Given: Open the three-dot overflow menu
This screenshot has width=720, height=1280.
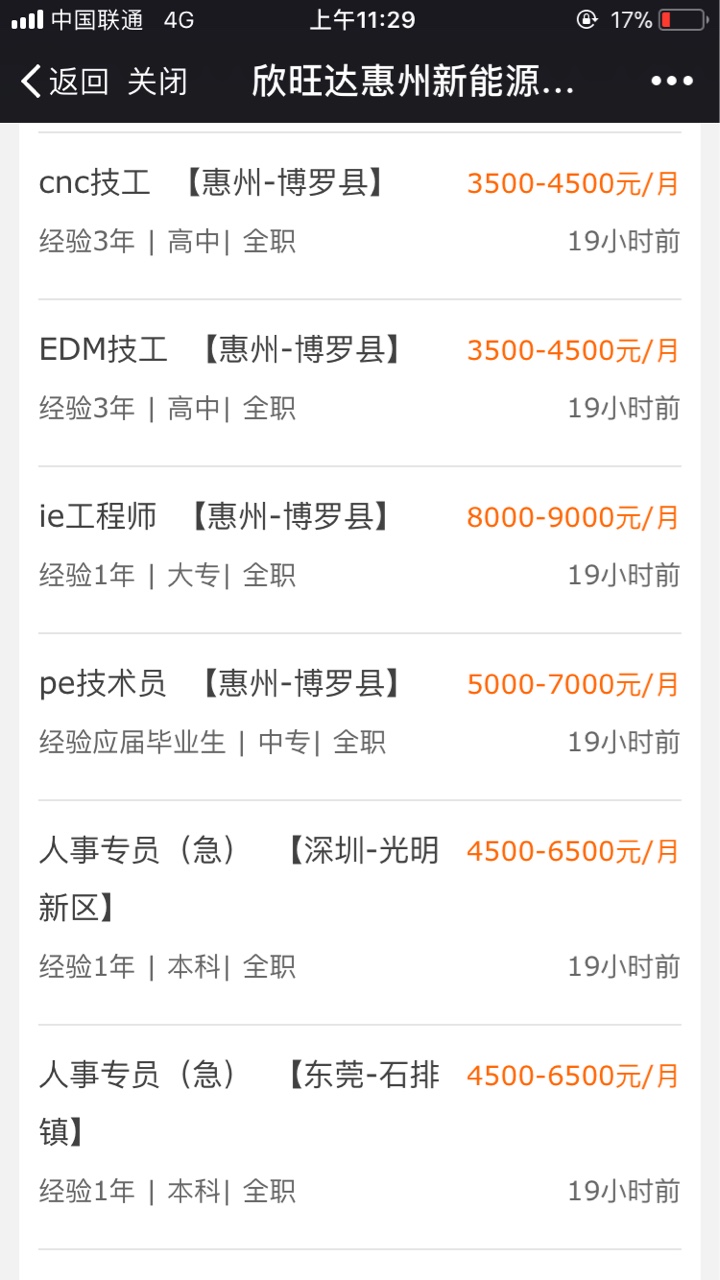Looking at the screenshot, I should click(x=671, y=81).
